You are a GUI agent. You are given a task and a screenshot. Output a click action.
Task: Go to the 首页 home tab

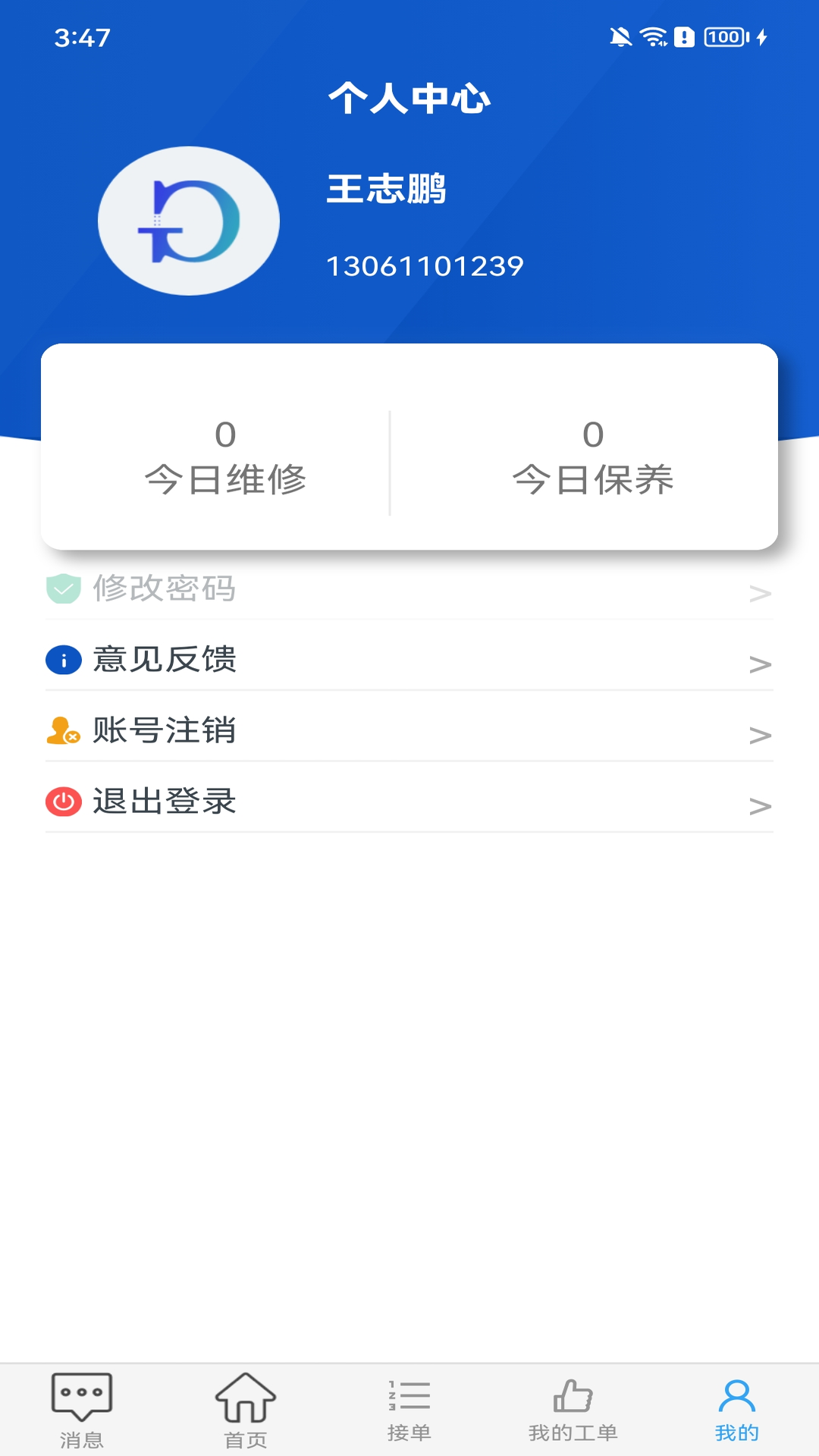coord(246,1410)
